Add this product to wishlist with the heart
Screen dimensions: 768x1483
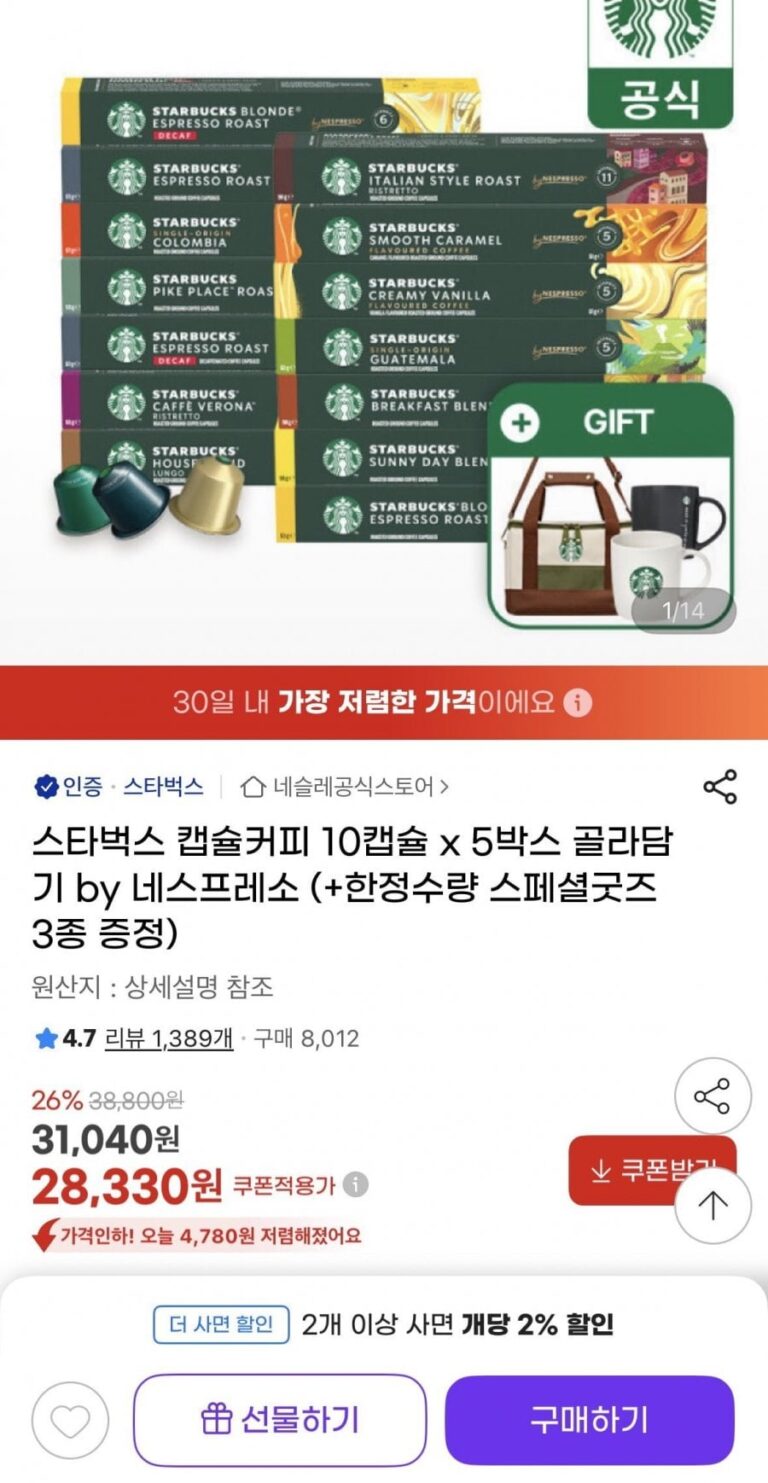coord(70,1420)
